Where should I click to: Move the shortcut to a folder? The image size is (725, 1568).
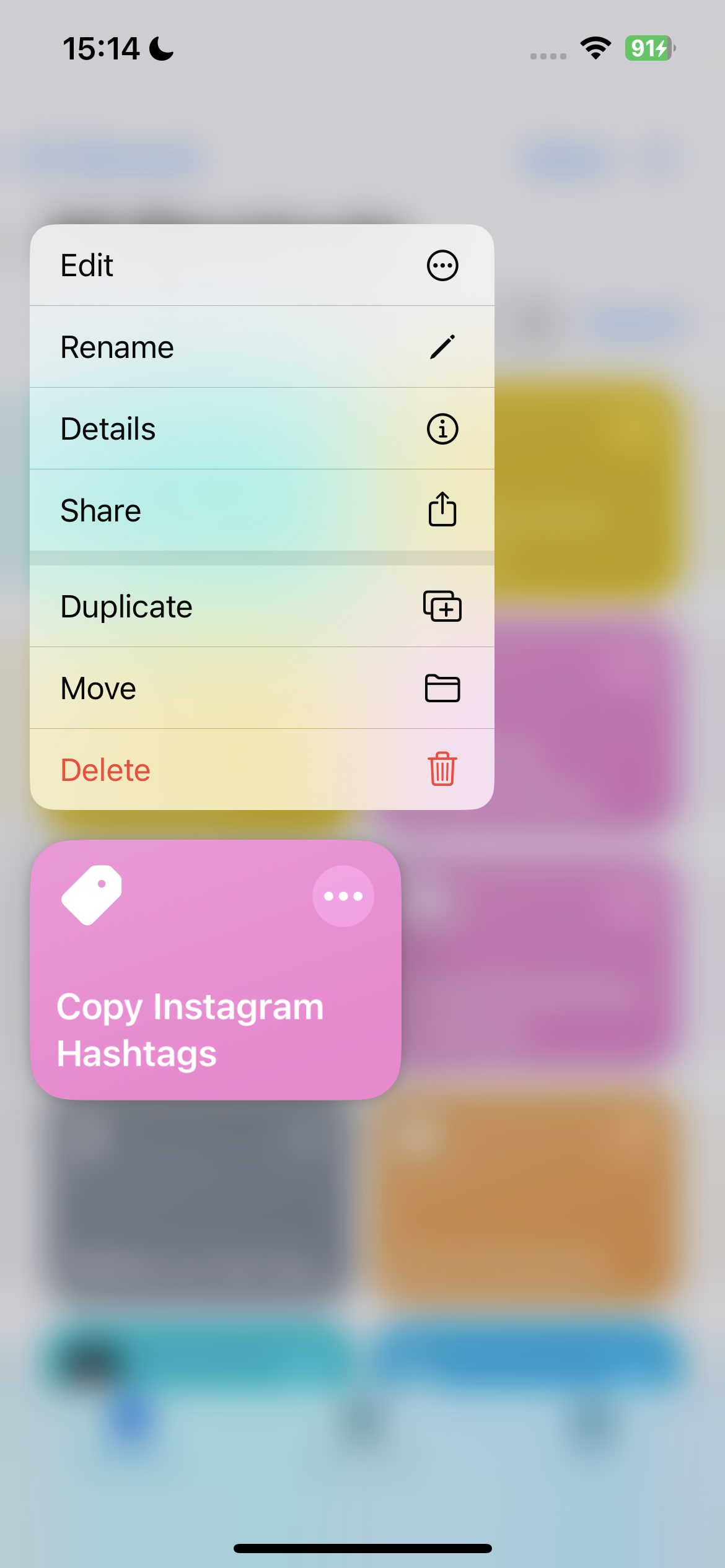[x=261, y=689]
